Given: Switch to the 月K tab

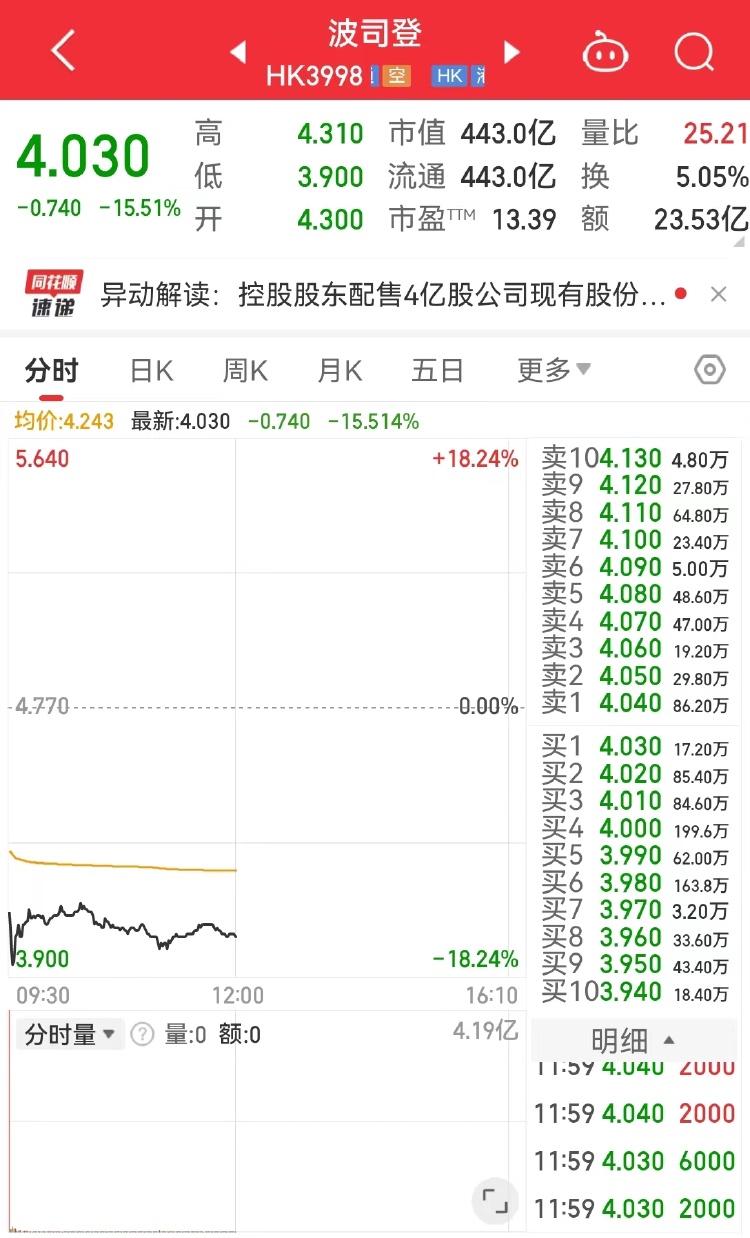Looking at the screenshot, I should point(340,371).
